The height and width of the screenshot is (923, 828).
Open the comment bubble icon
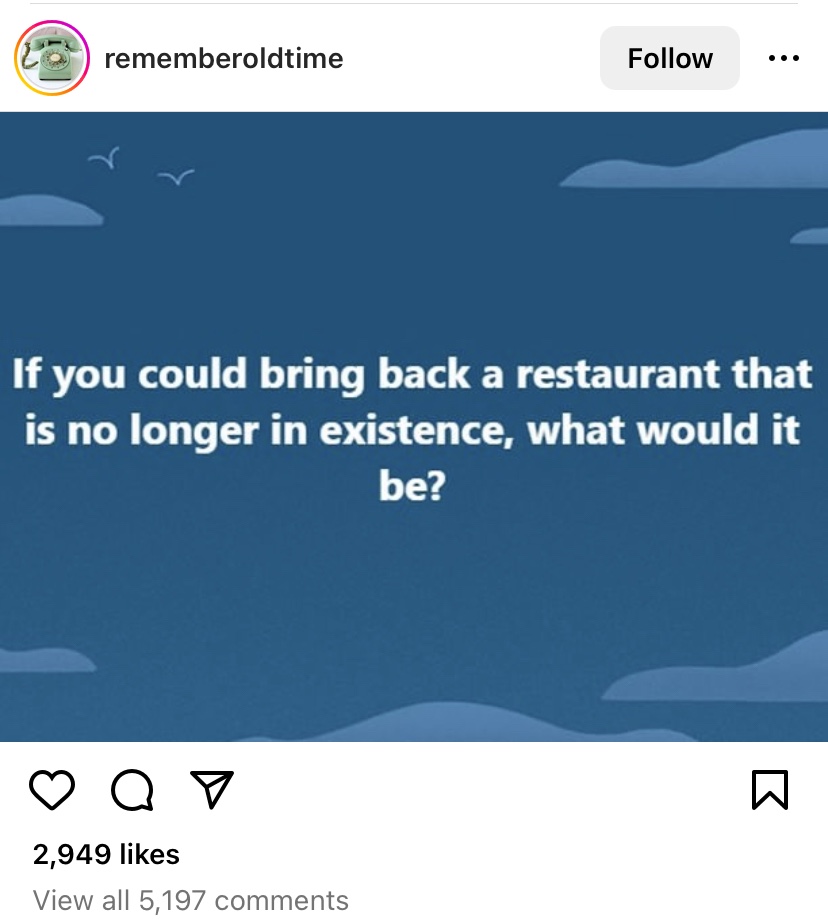pos(132,790)
